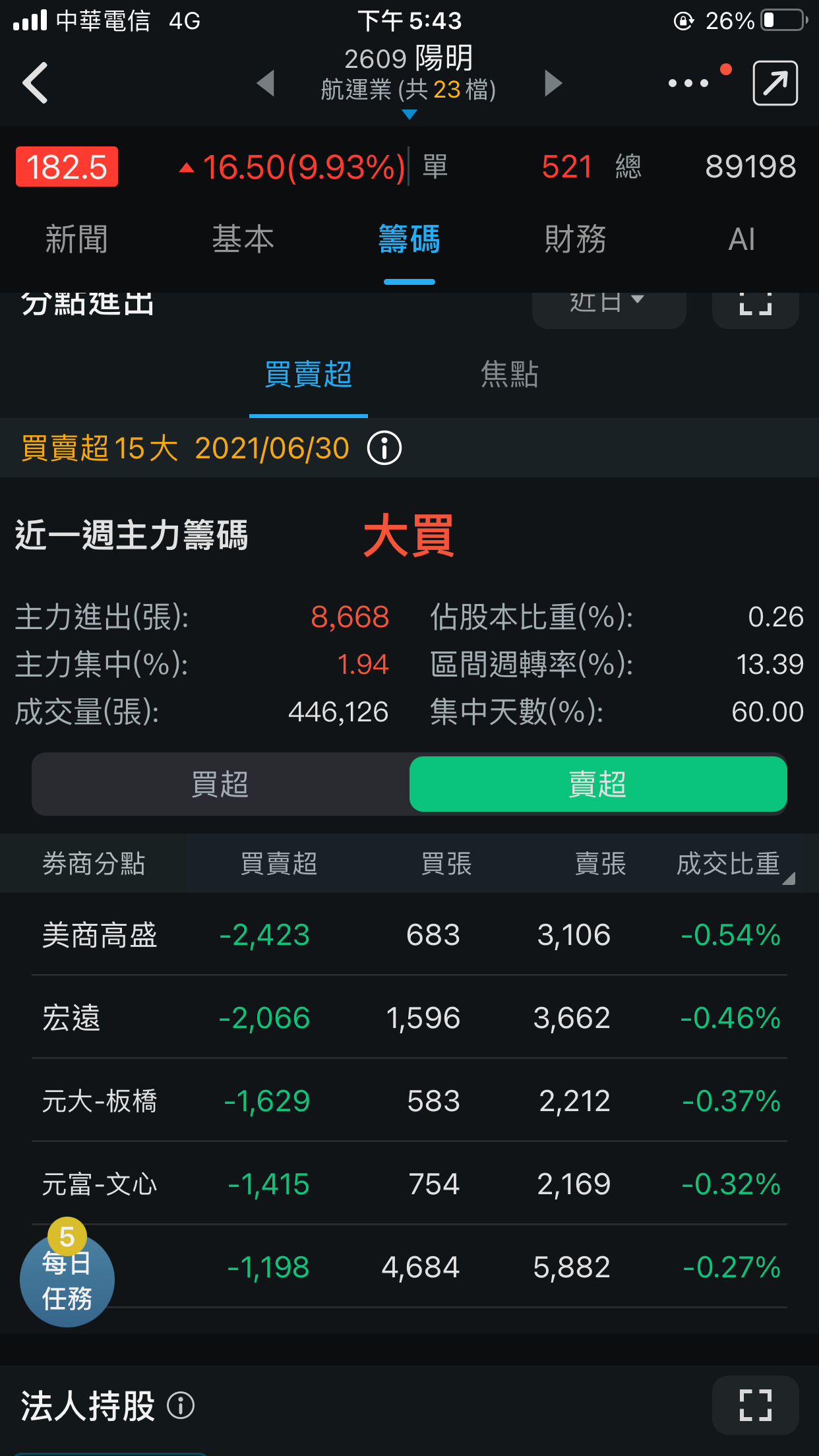Go back using the top-left arrow
Screen dimensions: 819x1456
[36, 83]
